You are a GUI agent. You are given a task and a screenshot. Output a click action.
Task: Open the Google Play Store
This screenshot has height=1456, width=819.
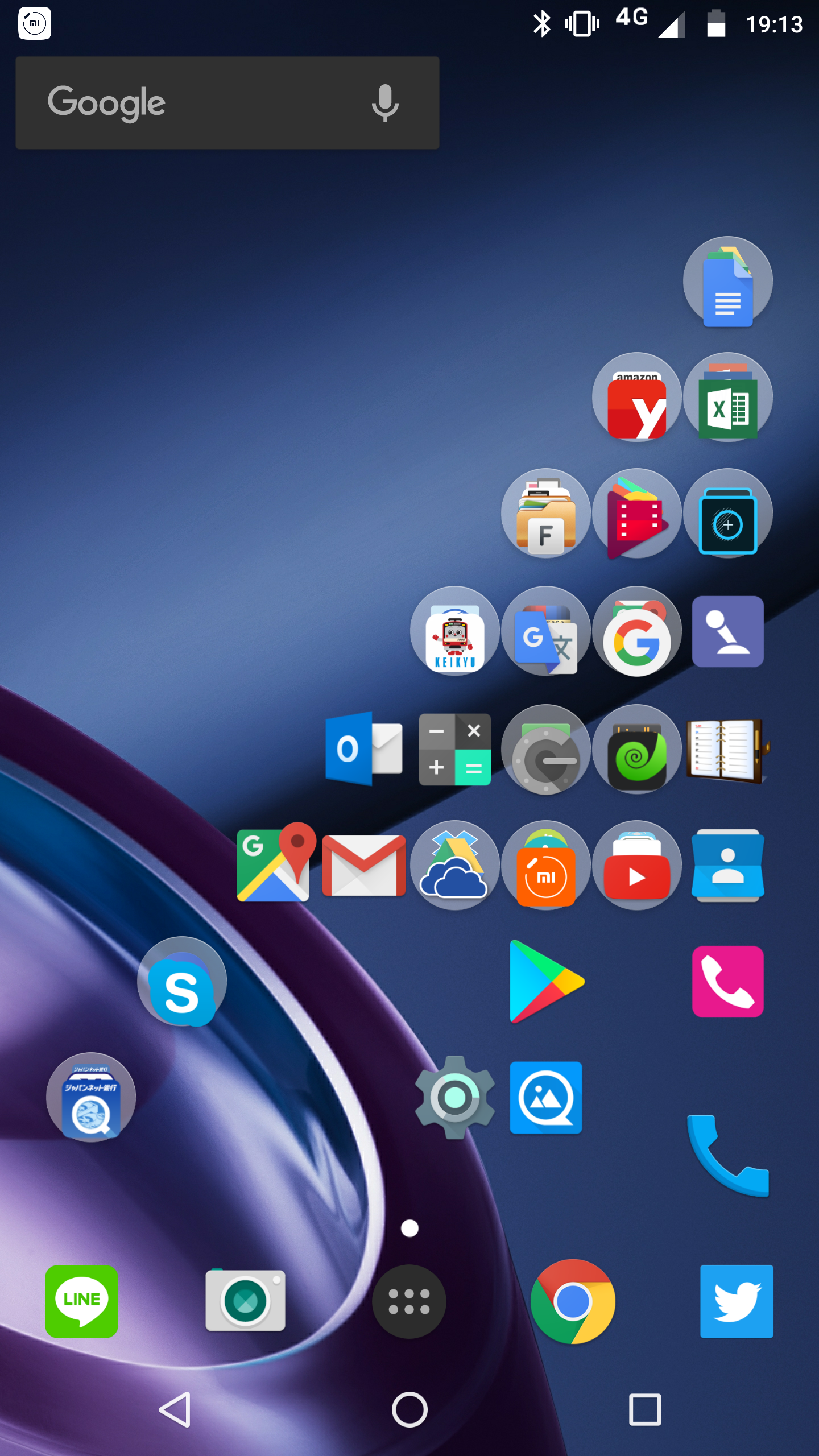(546, 981)
